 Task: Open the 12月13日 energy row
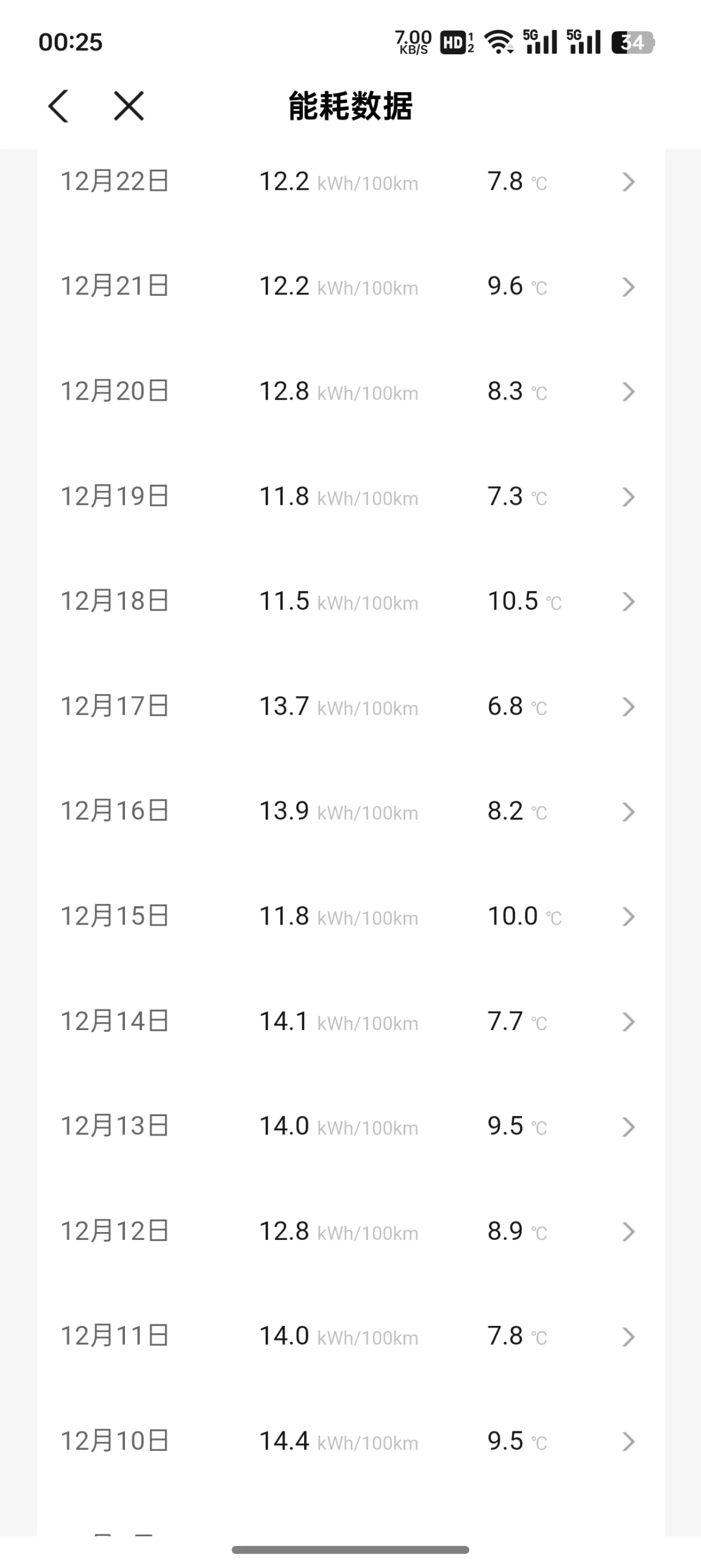click(350, 1126)
